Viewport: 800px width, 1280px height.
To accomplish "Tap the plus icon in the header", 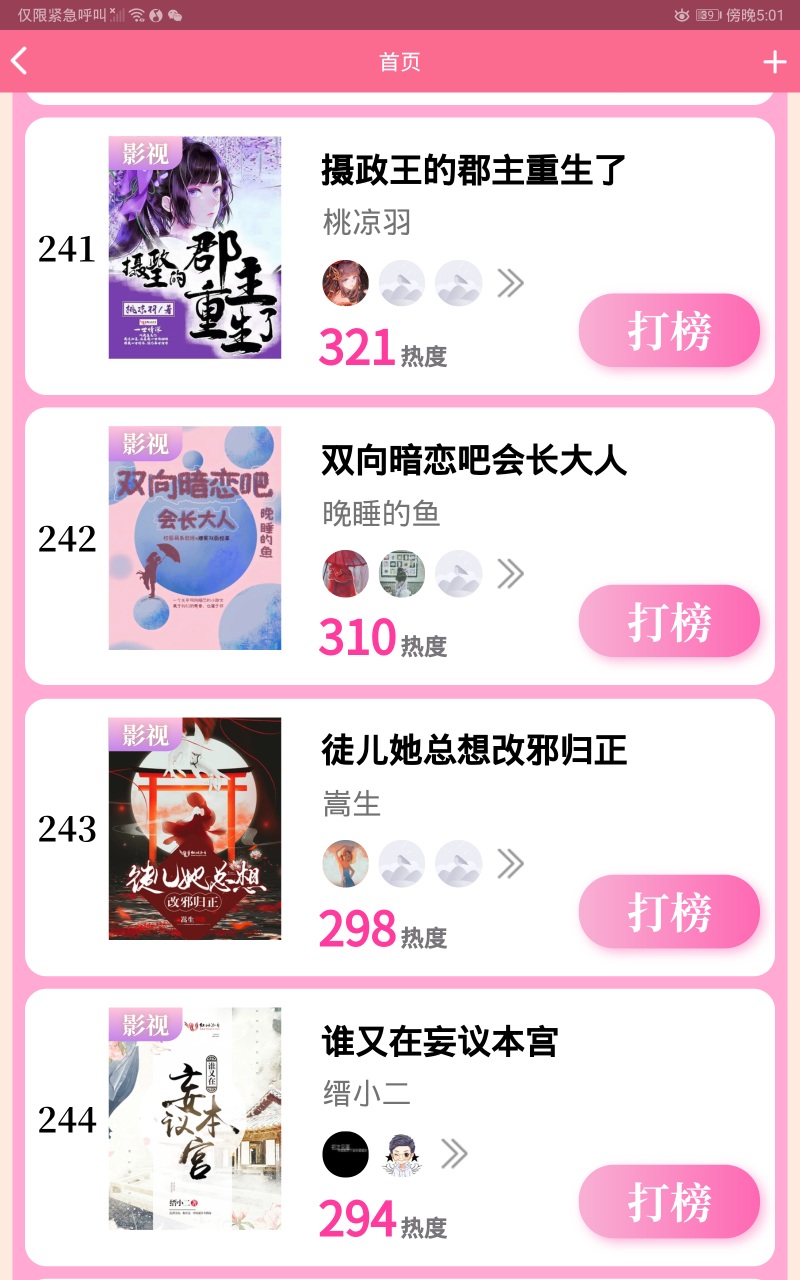I will 775,62.
